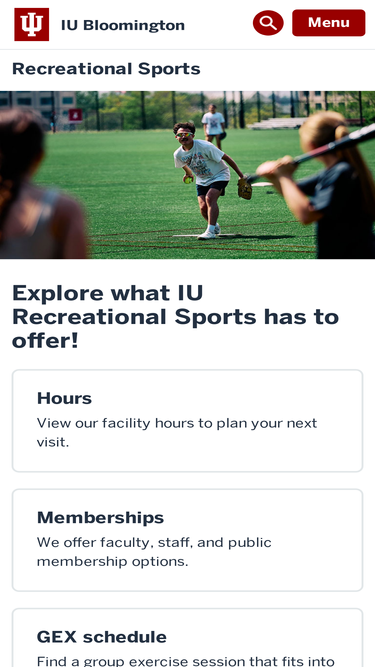Image resolution: width=375 pixels, height=667 pixels.
Task: Open the Recreational Sports site title
Action: [x=106, y=69]
